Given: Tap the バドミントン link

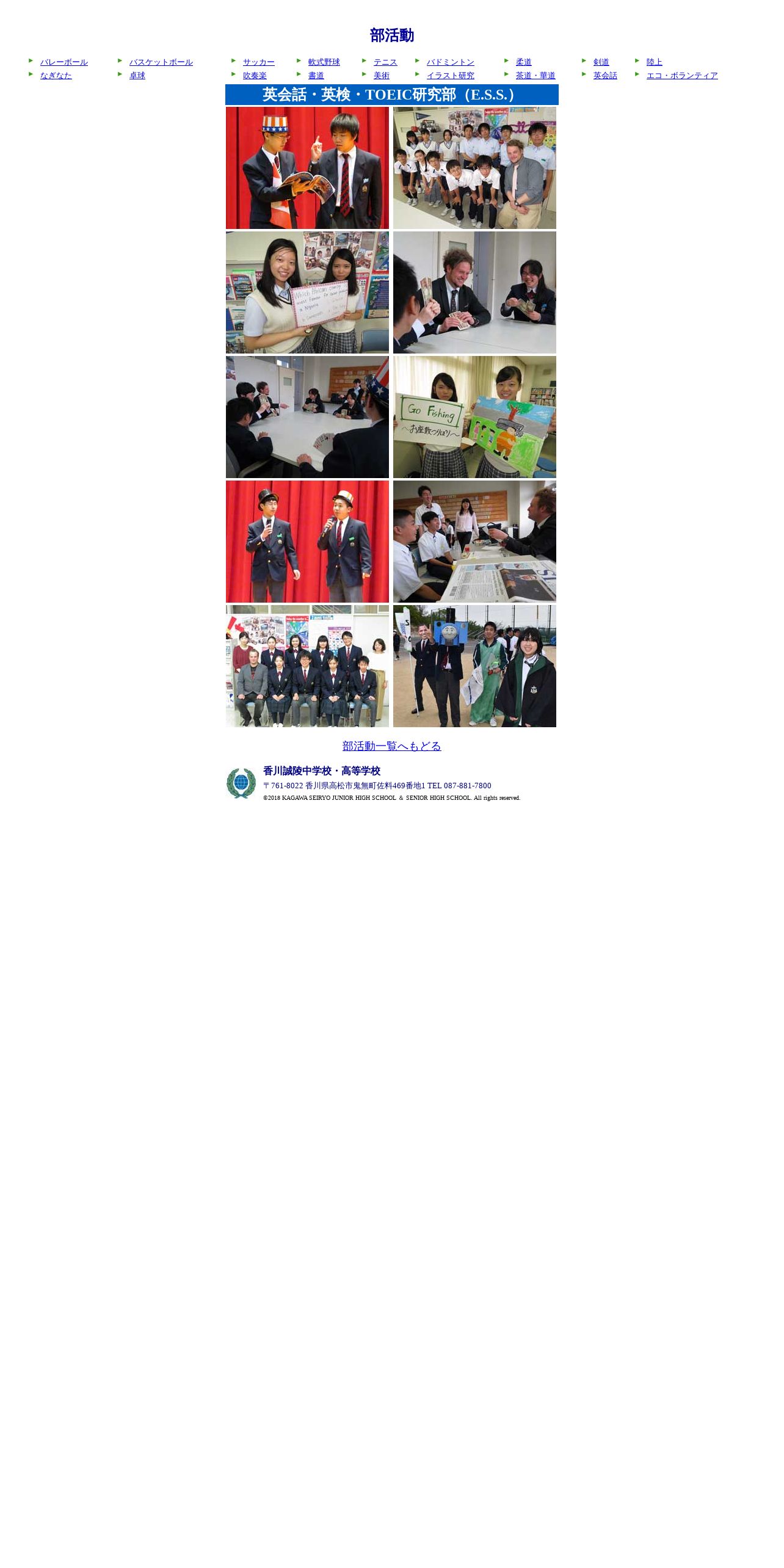Looking at the screenshot, I should pyautogui.click(x=451, y=62).
